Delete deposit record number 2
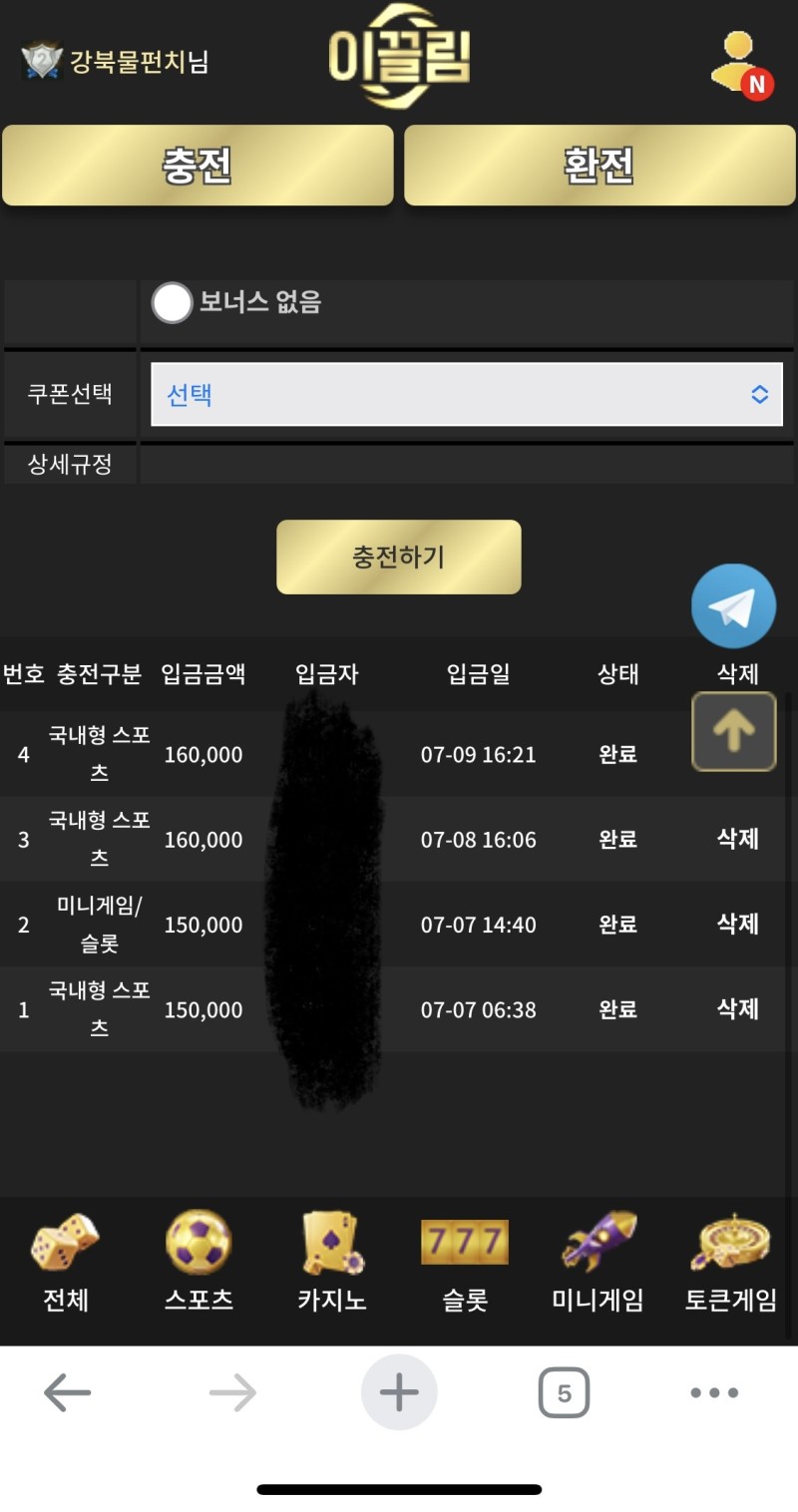Screen dimensions: 798x1512 click(x=737, y=924)
